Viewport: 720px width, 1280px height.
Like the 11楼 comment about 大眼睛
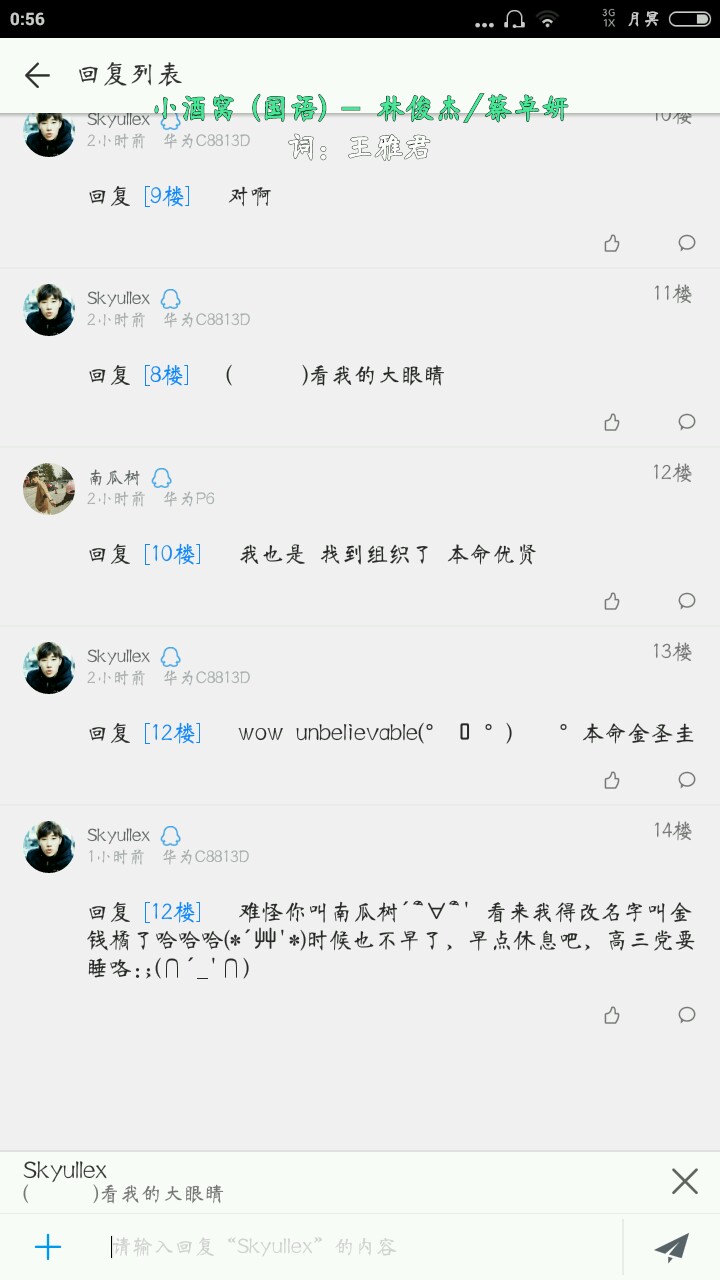click(x=612, y=422)
